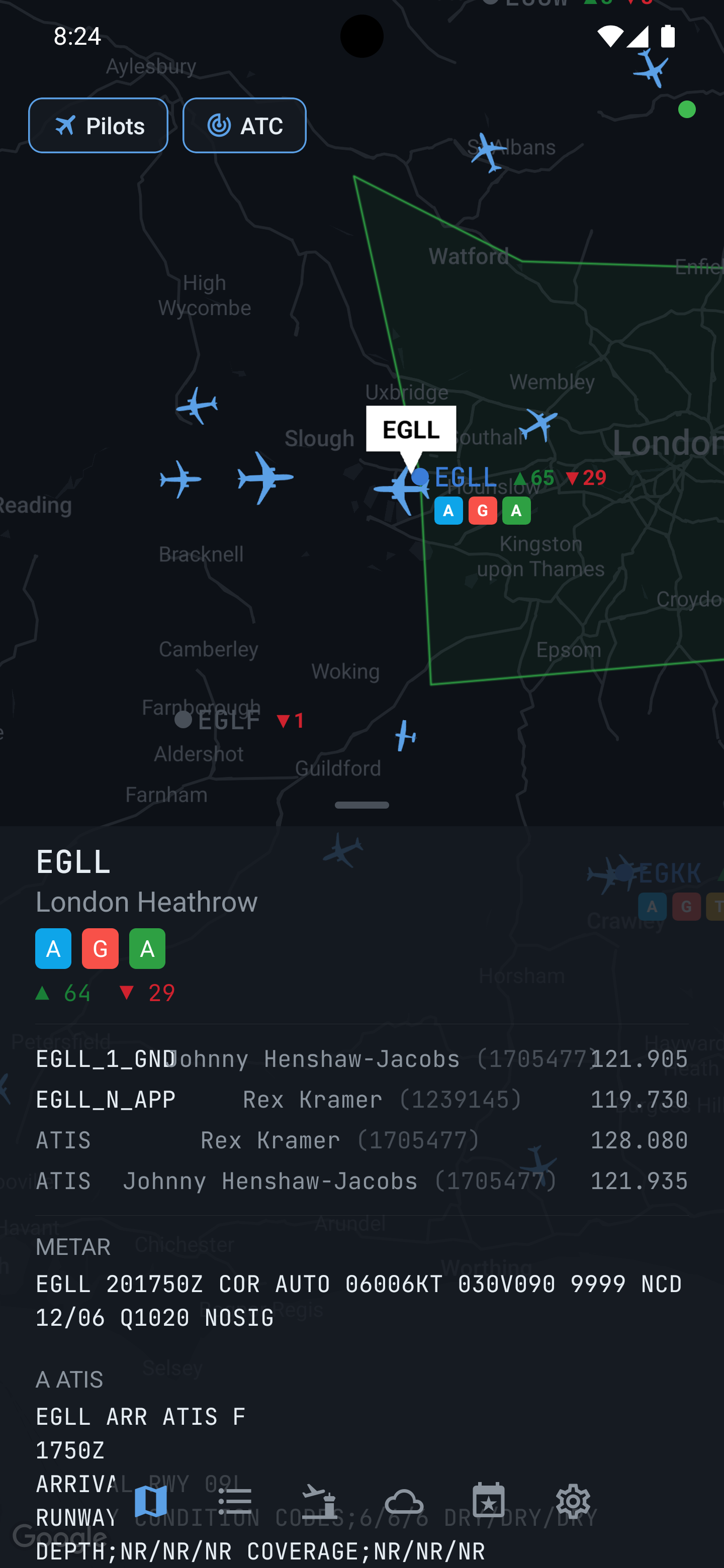This screenshot has height=1568, width=724.
Task: Toggle the Approach badge under Heathrow's name
Action: coord(53,948)
